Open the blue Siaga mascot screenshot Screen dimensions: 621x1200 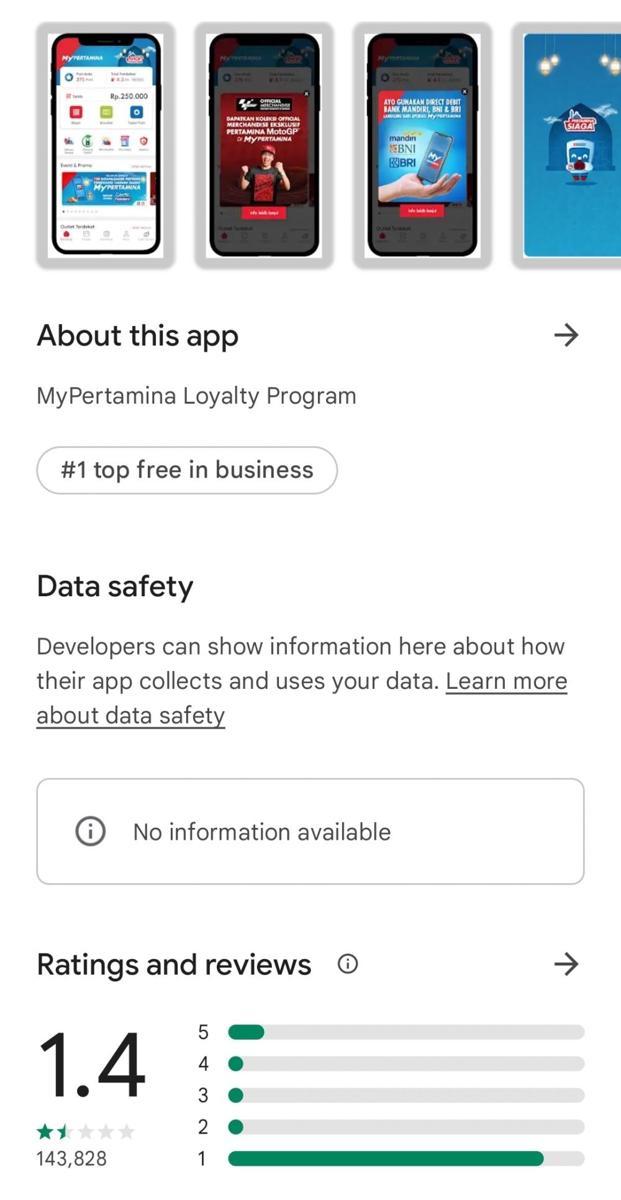pyautogui.click(x=566, y=146)
